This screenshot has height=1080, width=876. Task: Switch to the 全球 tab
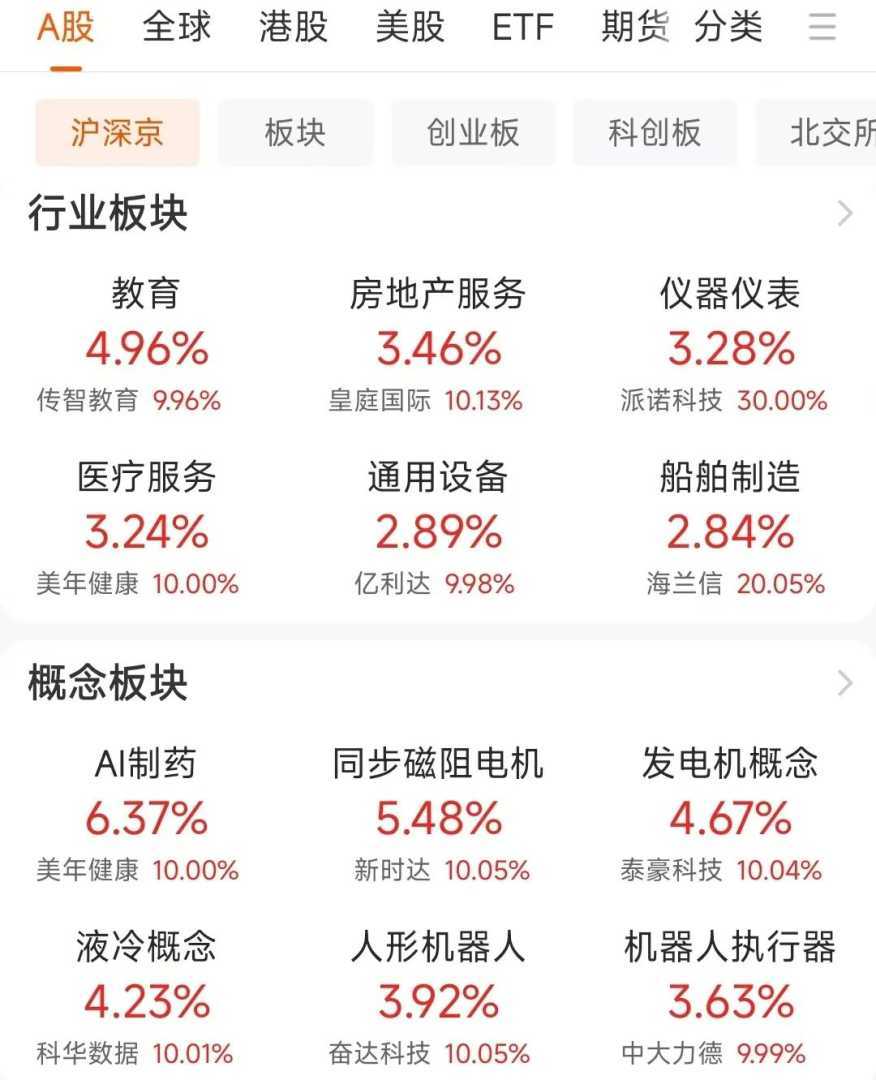click(177, 27)
